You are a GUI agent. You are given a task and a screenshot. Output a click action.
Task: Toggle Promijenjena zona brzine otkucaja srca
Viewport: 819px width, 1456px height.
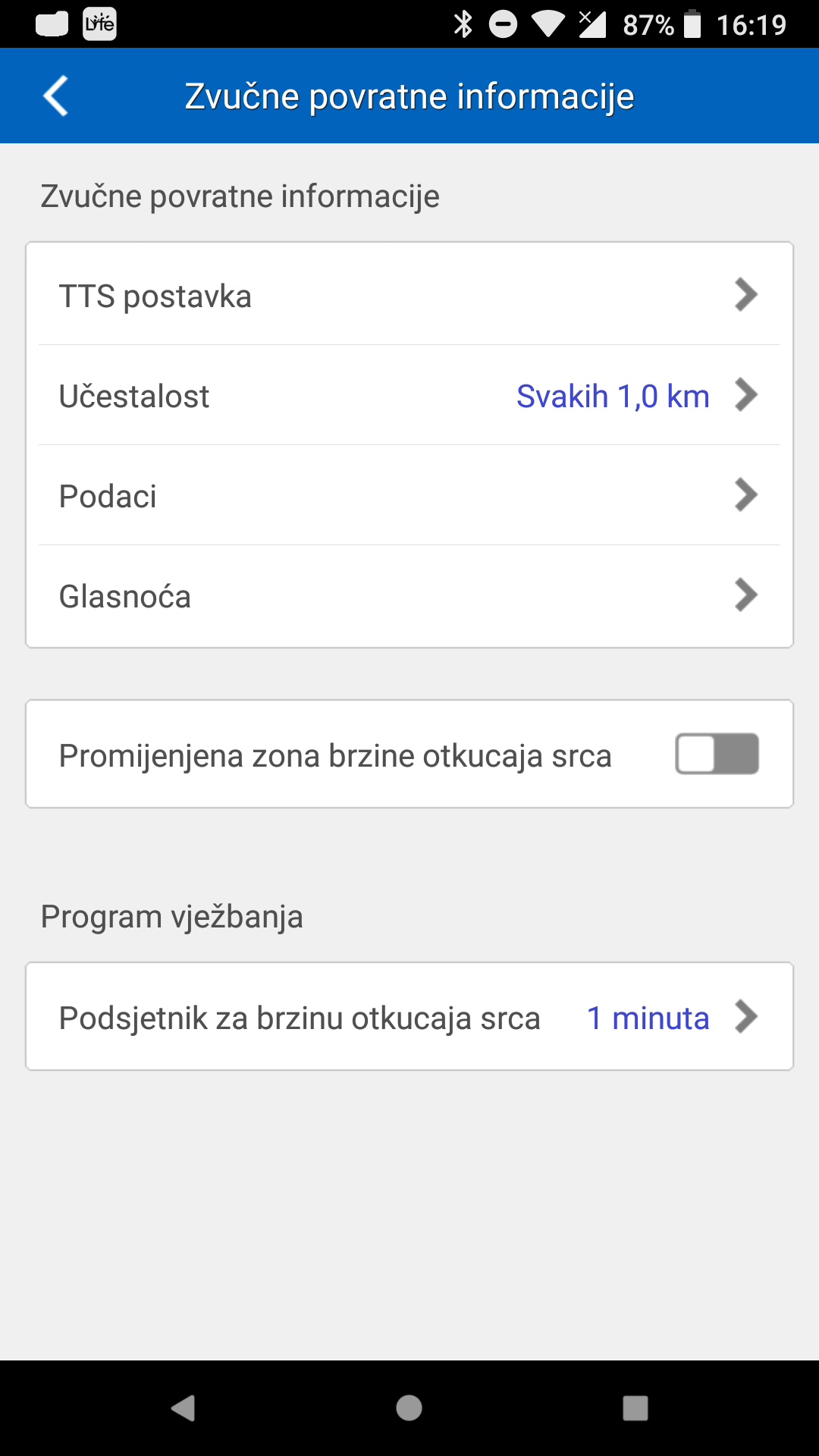[x=717, y=754]
